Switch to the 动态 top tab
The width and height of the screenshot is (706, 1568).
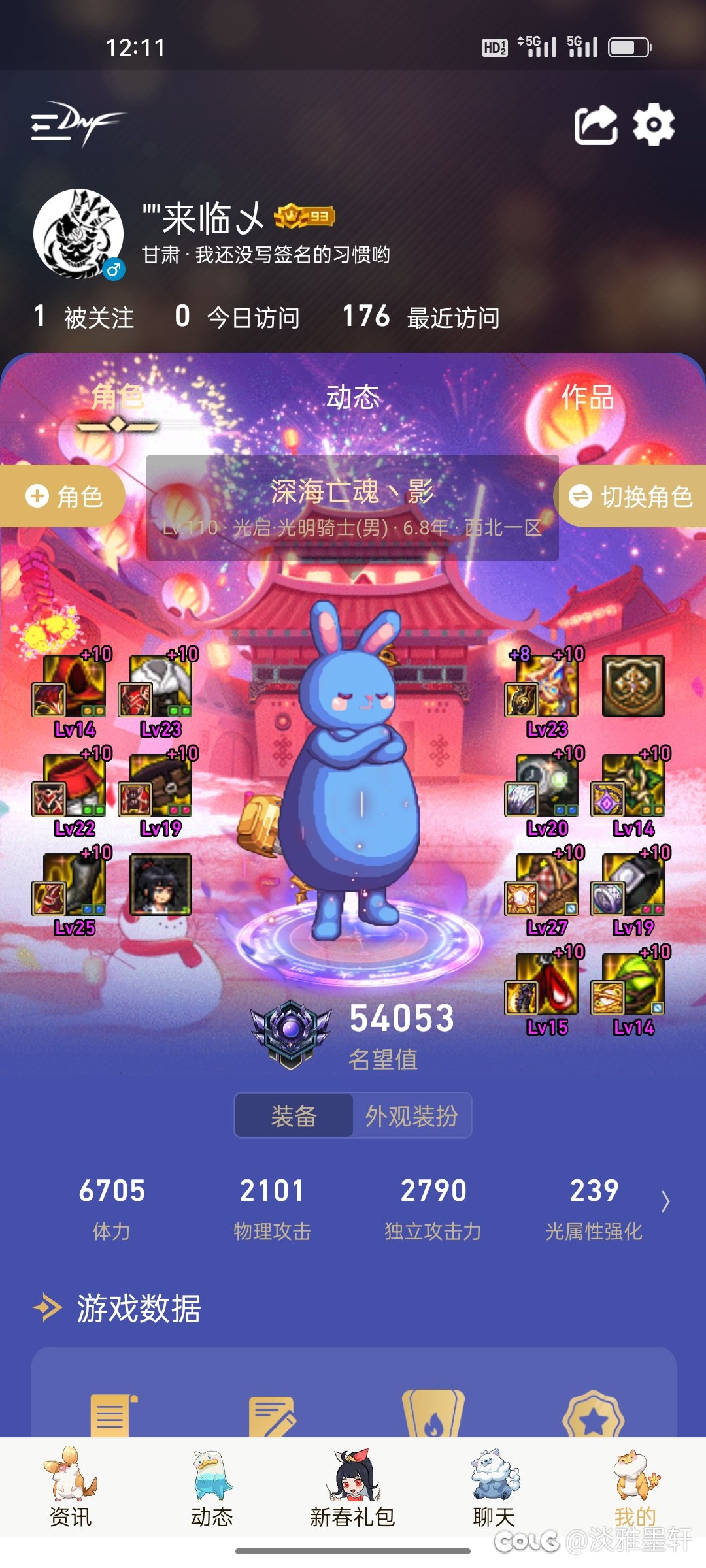tap(353, 397)
